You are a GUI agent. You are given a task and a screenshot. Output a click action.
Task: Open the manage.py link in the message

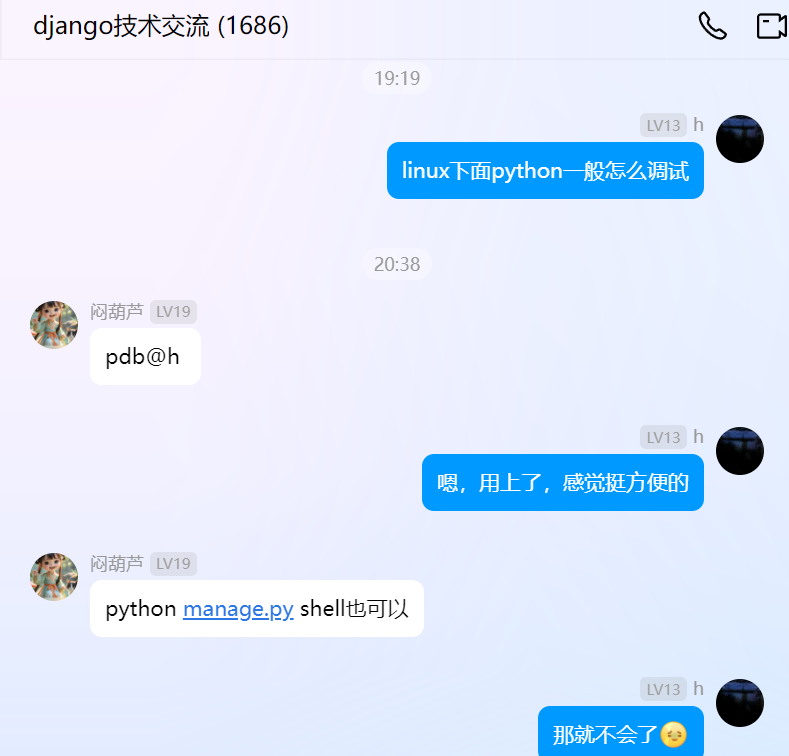238,608
